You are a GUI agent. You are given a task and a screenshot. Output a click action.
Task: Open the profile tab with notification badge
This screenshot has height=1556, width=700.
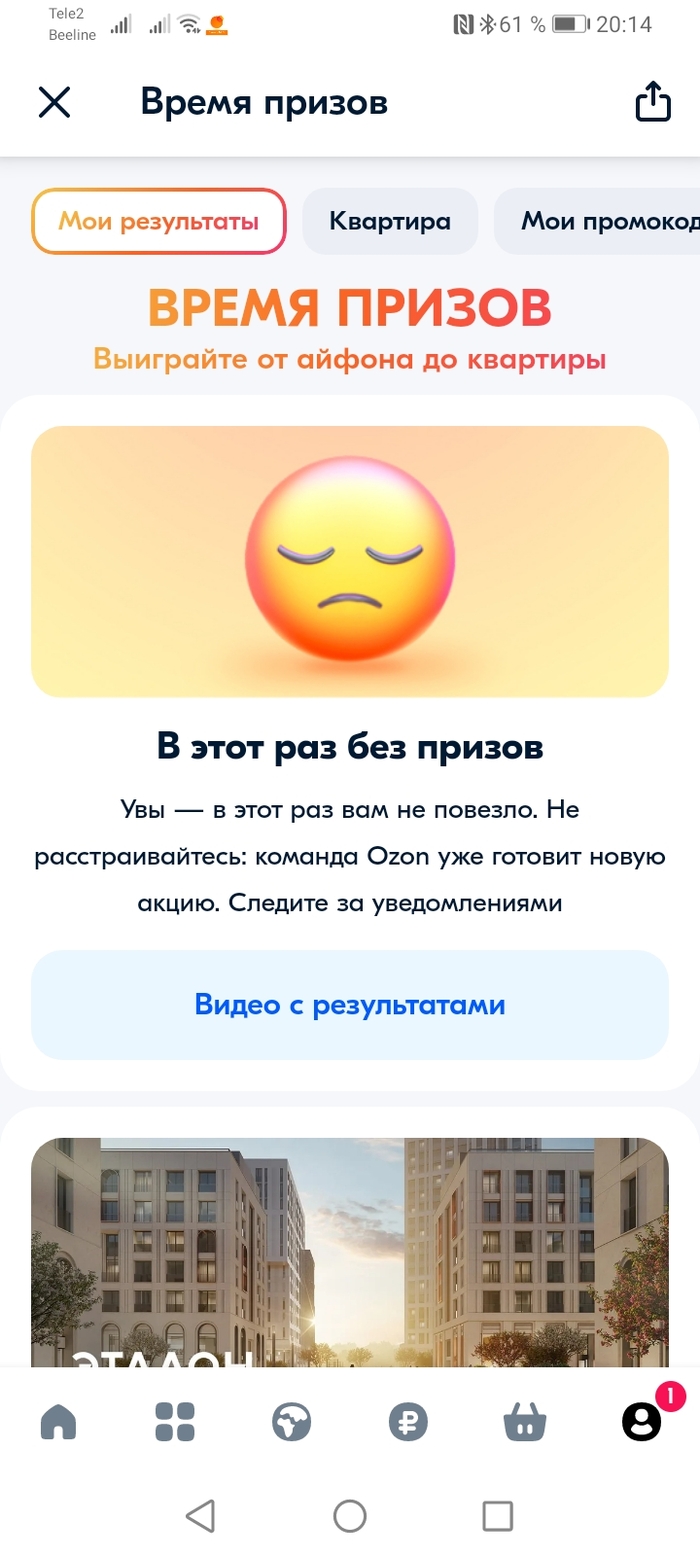point(641,1421)
